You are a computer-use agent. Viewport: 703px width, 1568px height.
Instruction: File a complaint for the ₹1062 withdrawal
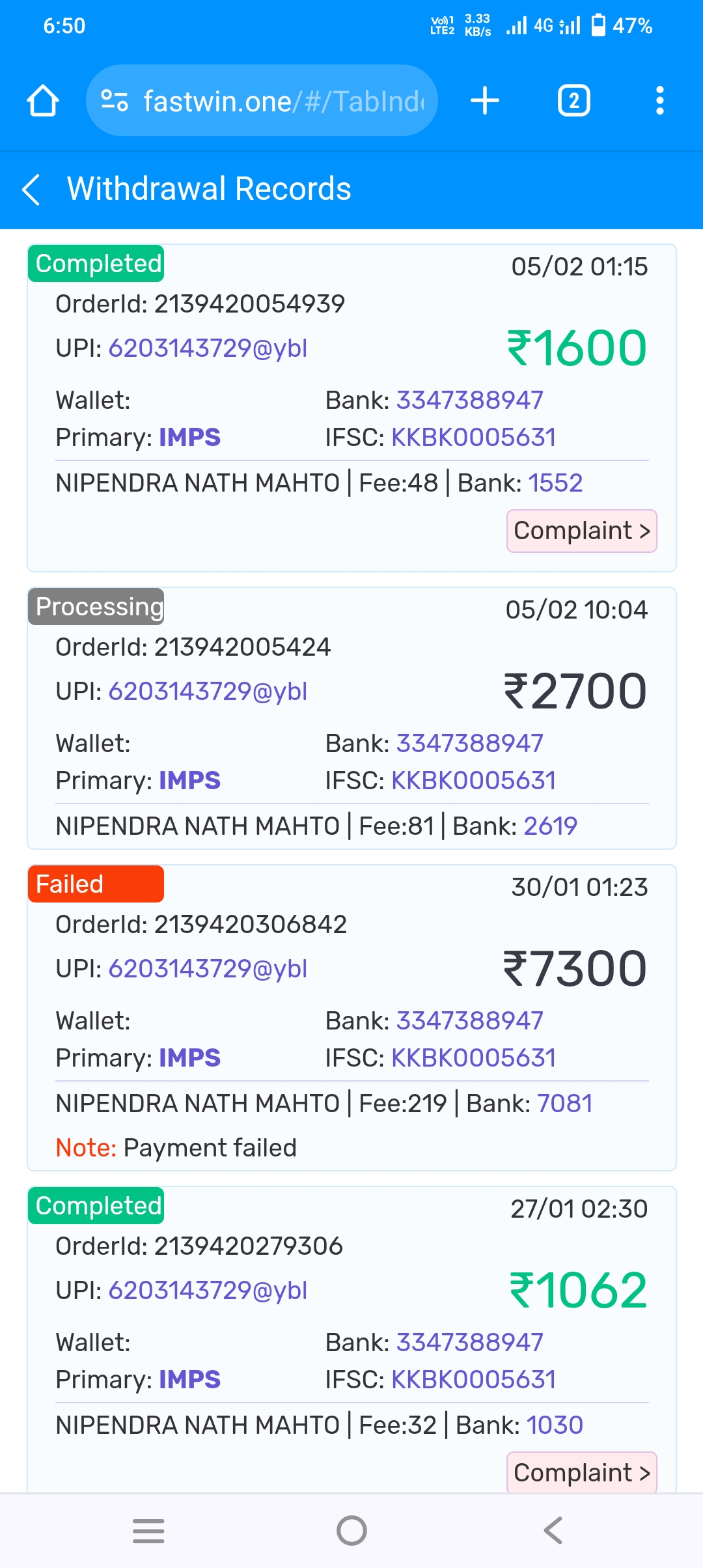[581, 1472]
